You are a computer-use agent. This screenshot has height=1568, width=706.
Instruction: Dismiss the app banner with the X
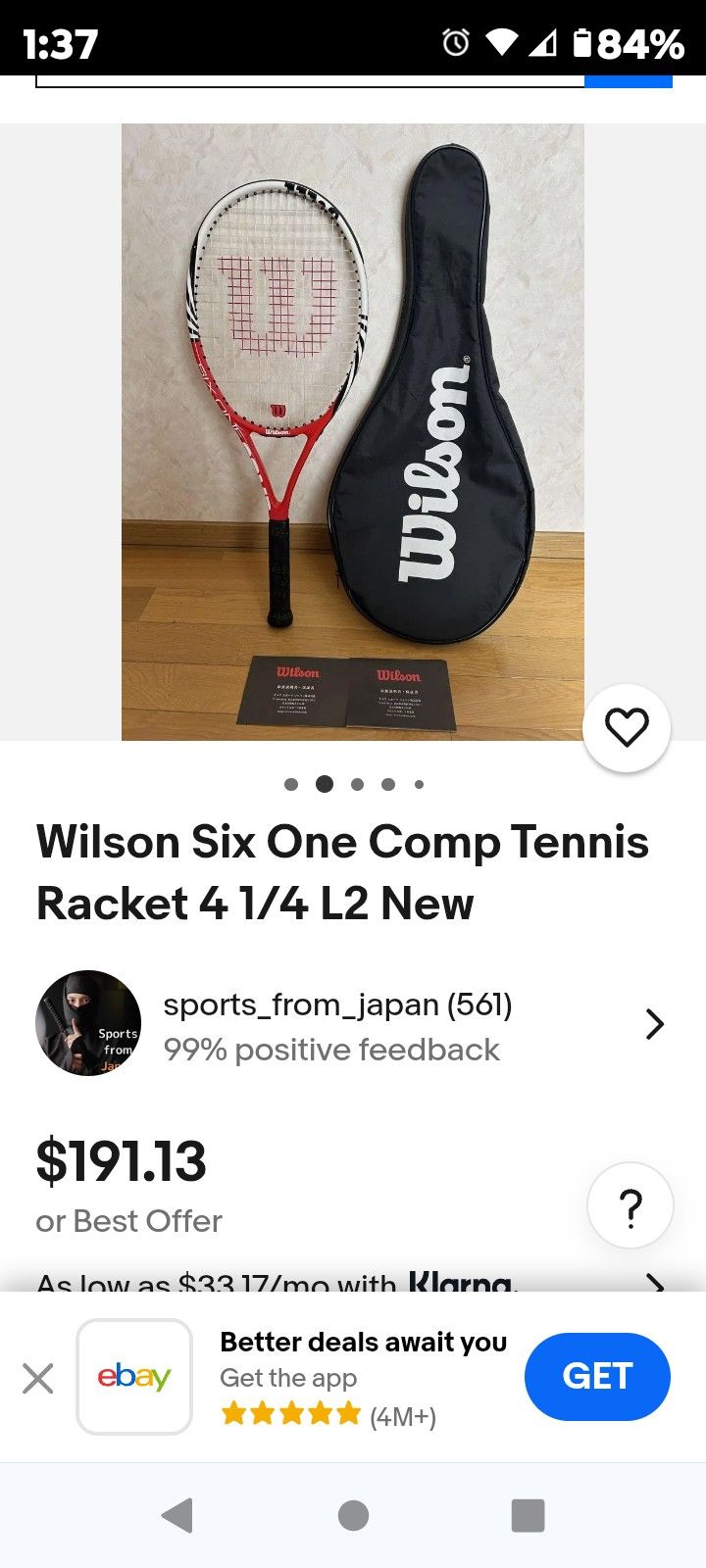[x=38, y=1378]
